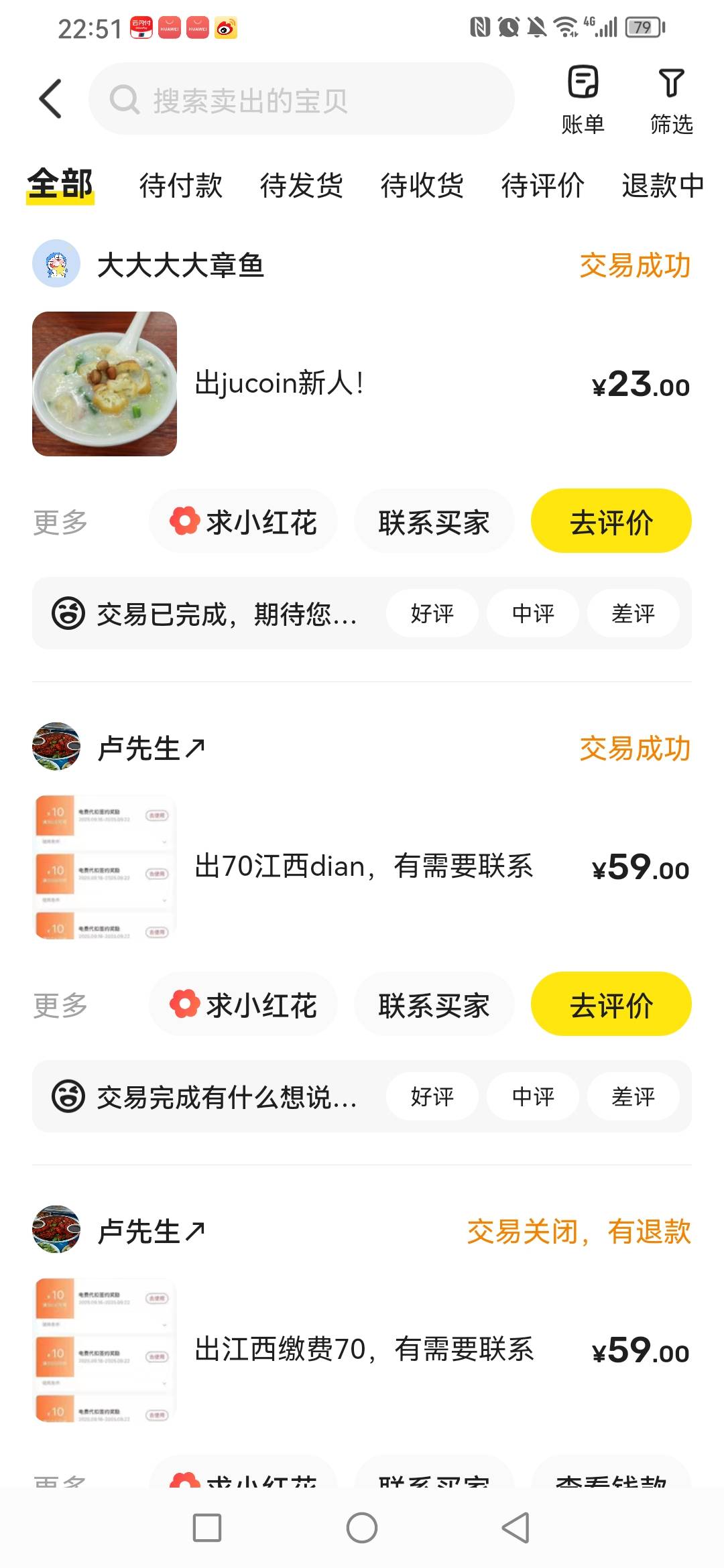This screenshot has width=724, height=1568.
Task: Choose 好评 on the jucoin order
Action: [x=432, y=613]
